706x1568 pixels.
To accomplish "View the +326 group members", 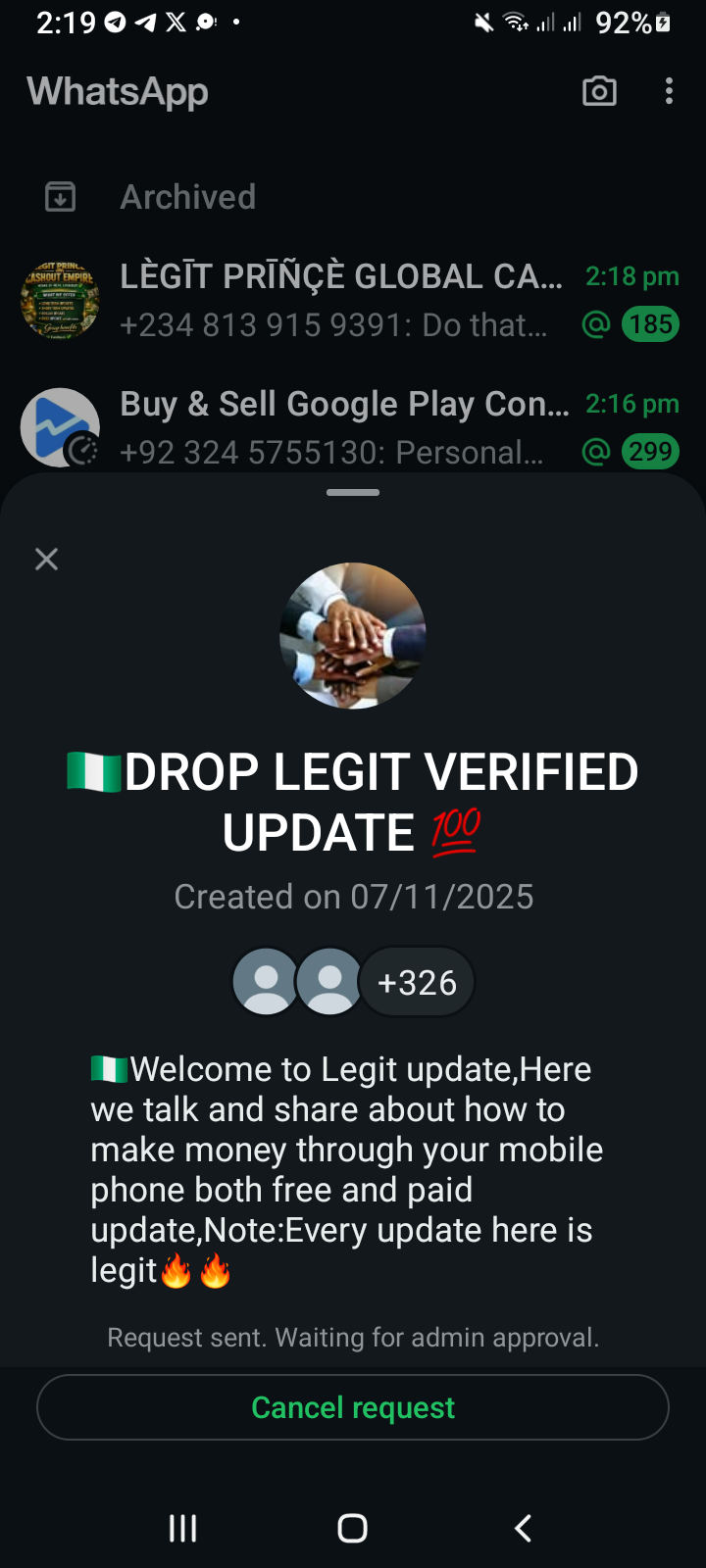I will click(417, 982).
